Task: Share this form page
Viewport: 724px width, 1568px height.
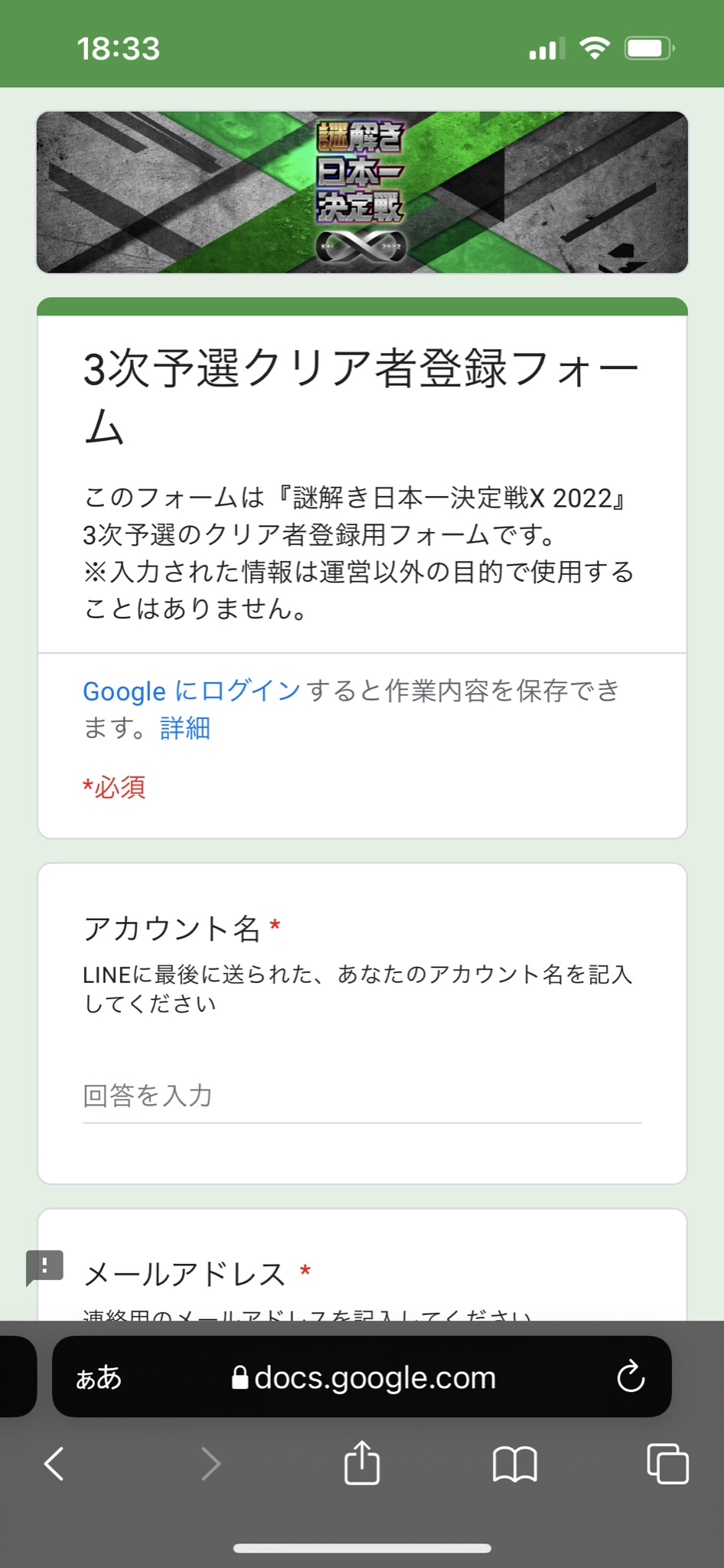Action: (362, 1462)
